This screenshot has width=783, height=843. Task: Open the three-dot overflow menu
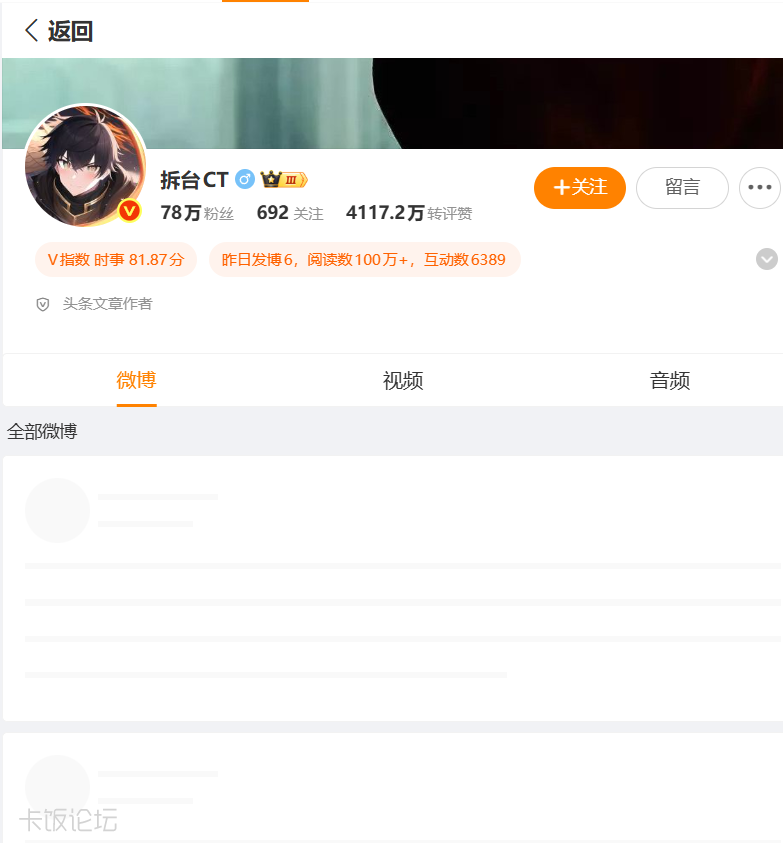760,187
